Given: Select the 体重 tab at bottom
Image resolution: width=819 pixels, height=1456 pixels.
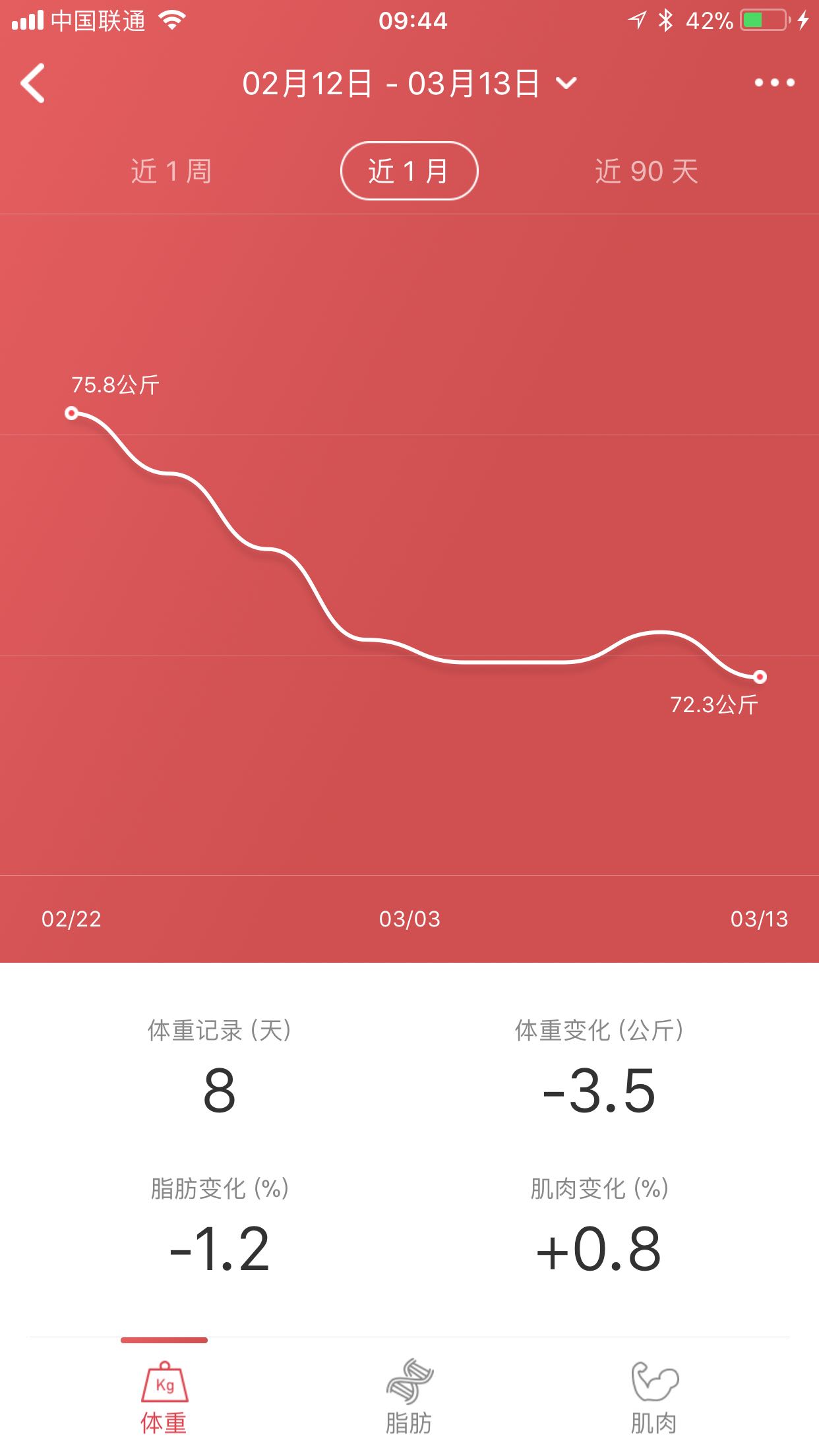Looking at the screenshot, I should 164,1397.
